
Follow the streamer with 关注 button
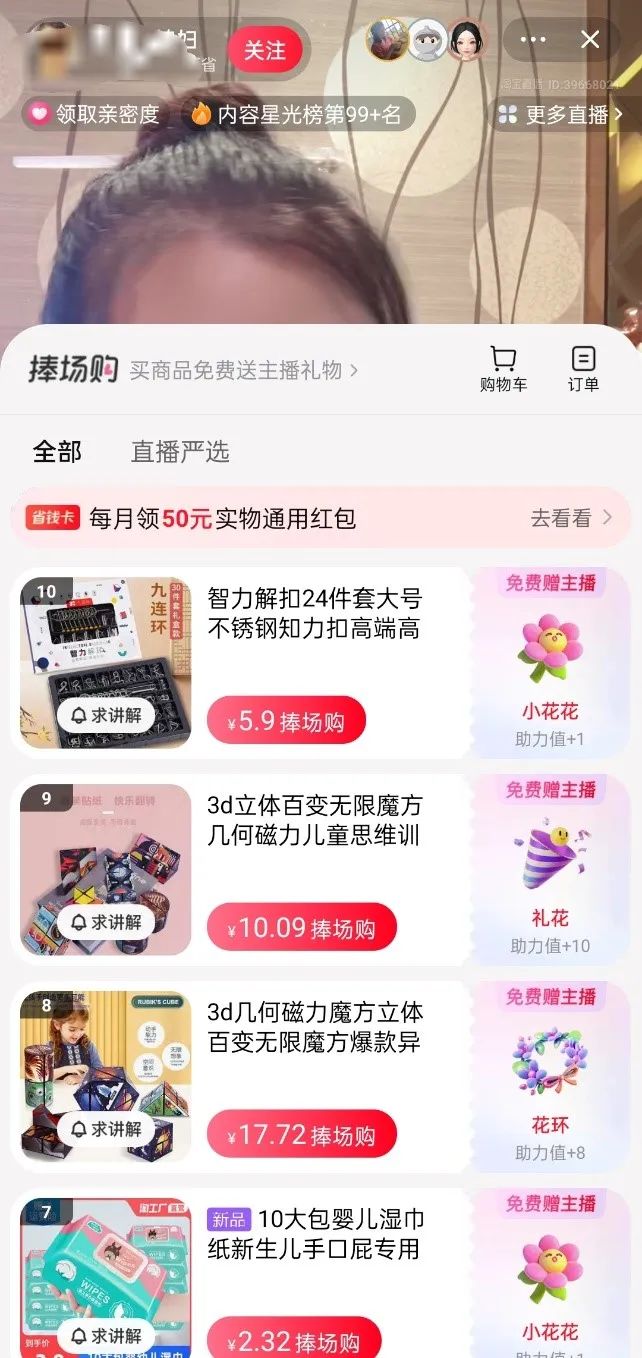[x=264, y=50]
